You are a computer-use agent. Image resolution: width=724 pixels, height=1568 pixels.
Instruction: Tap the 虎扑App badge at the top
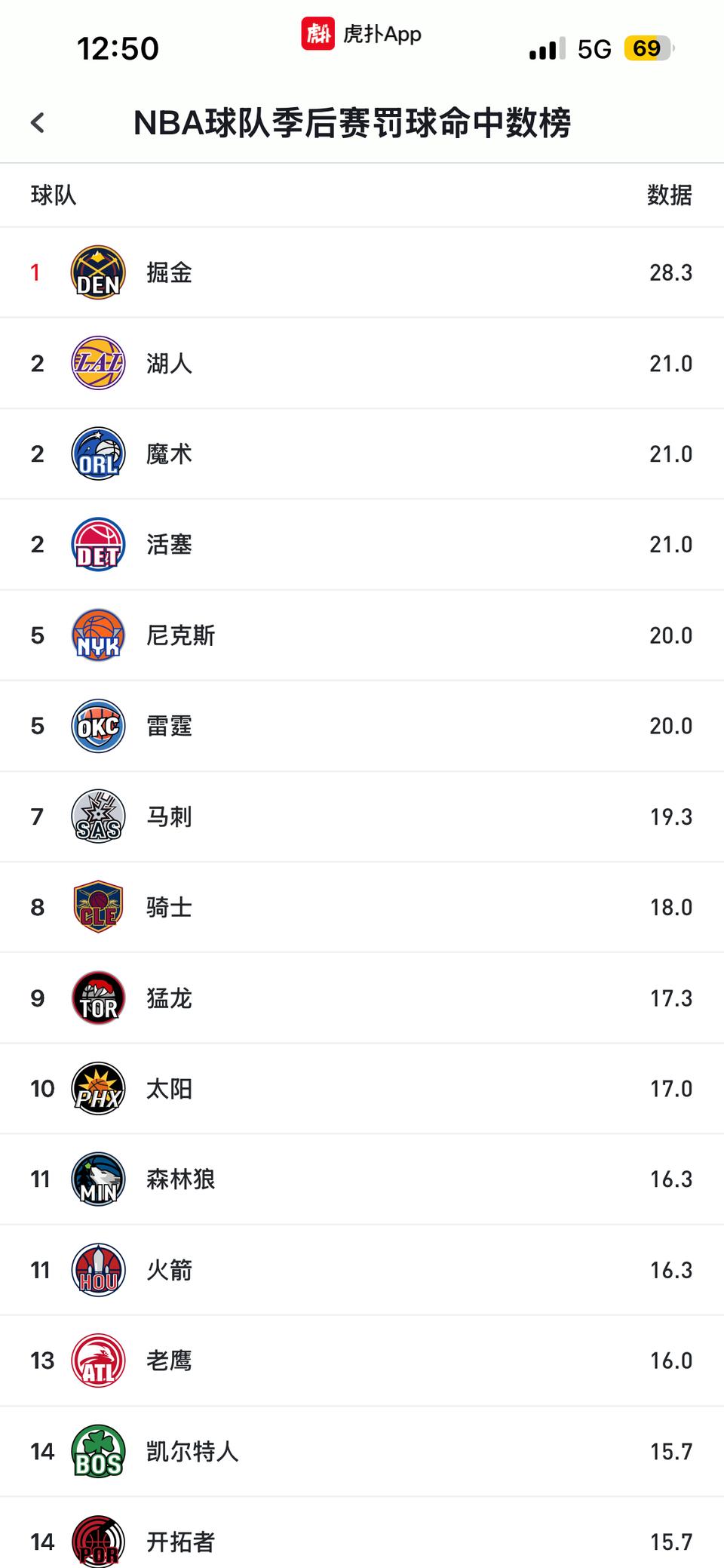(x=360, y=34)
